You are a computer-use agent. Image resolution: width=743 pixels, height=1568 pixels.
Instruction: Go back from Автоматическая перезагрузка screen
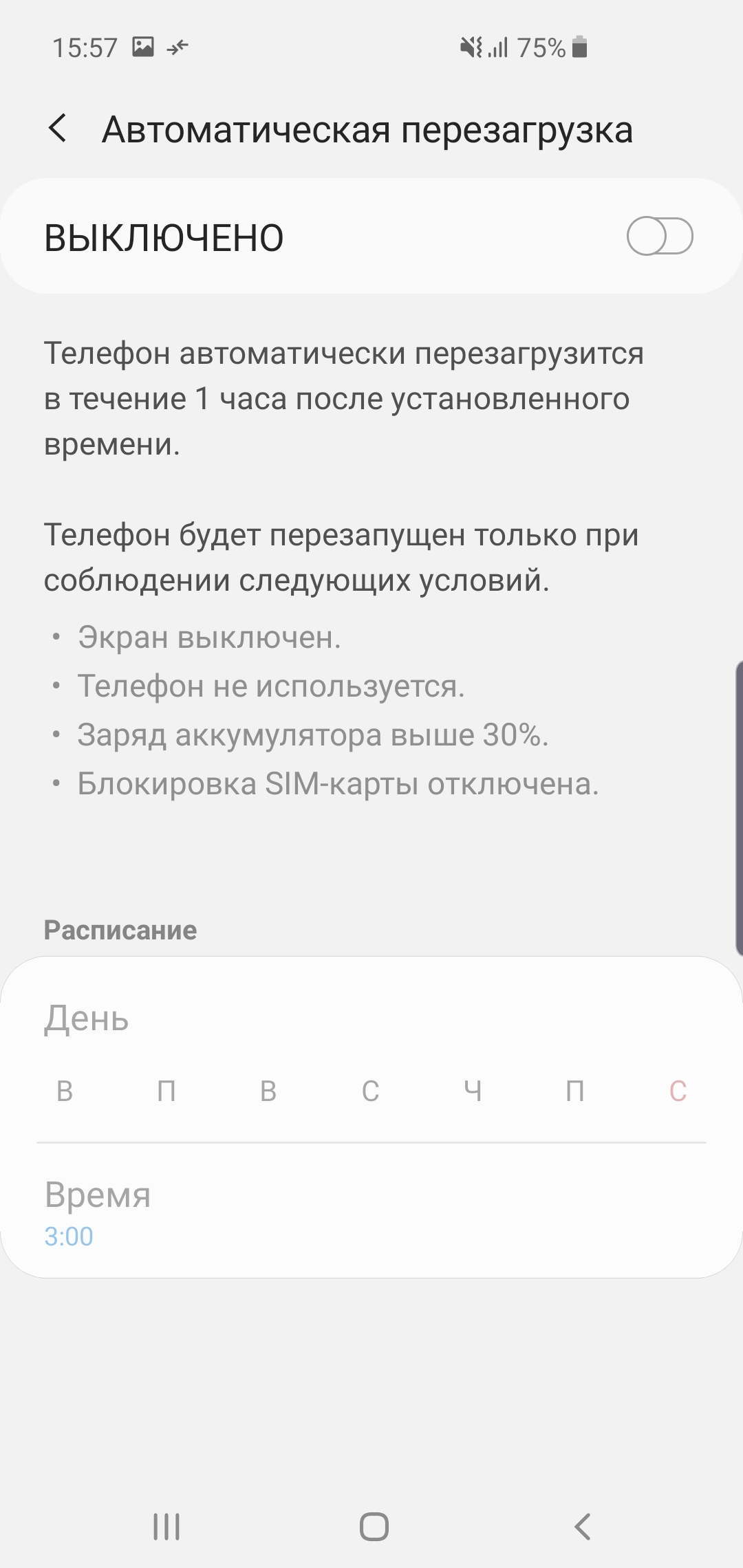(58, 129)
